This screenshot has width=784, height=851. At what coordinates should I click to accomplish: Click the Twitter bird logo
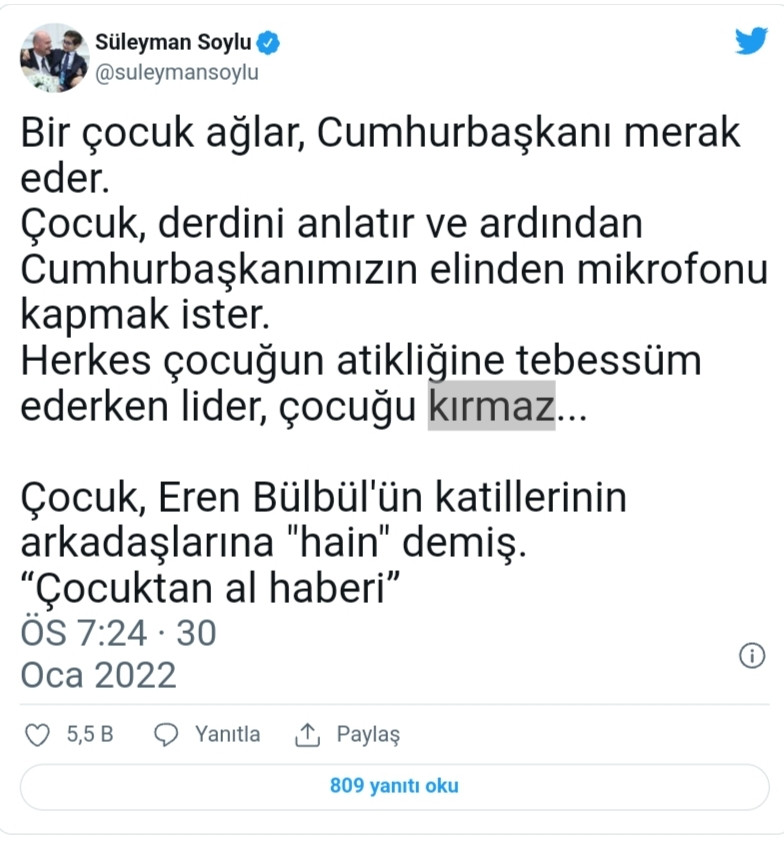click(x=752, y=41)
